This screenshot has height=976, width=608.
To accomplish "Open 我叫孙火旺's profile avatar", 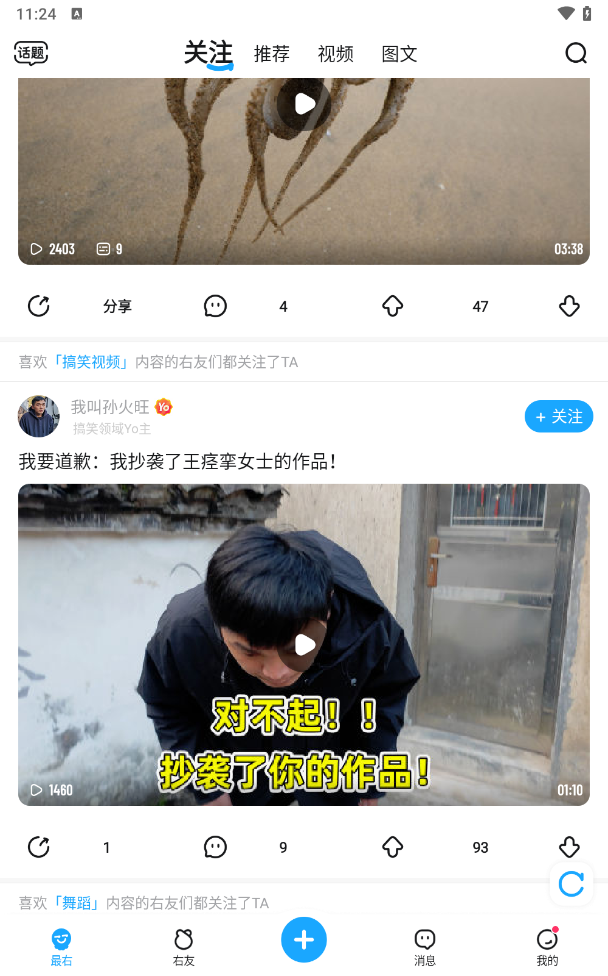I will 39,416.
